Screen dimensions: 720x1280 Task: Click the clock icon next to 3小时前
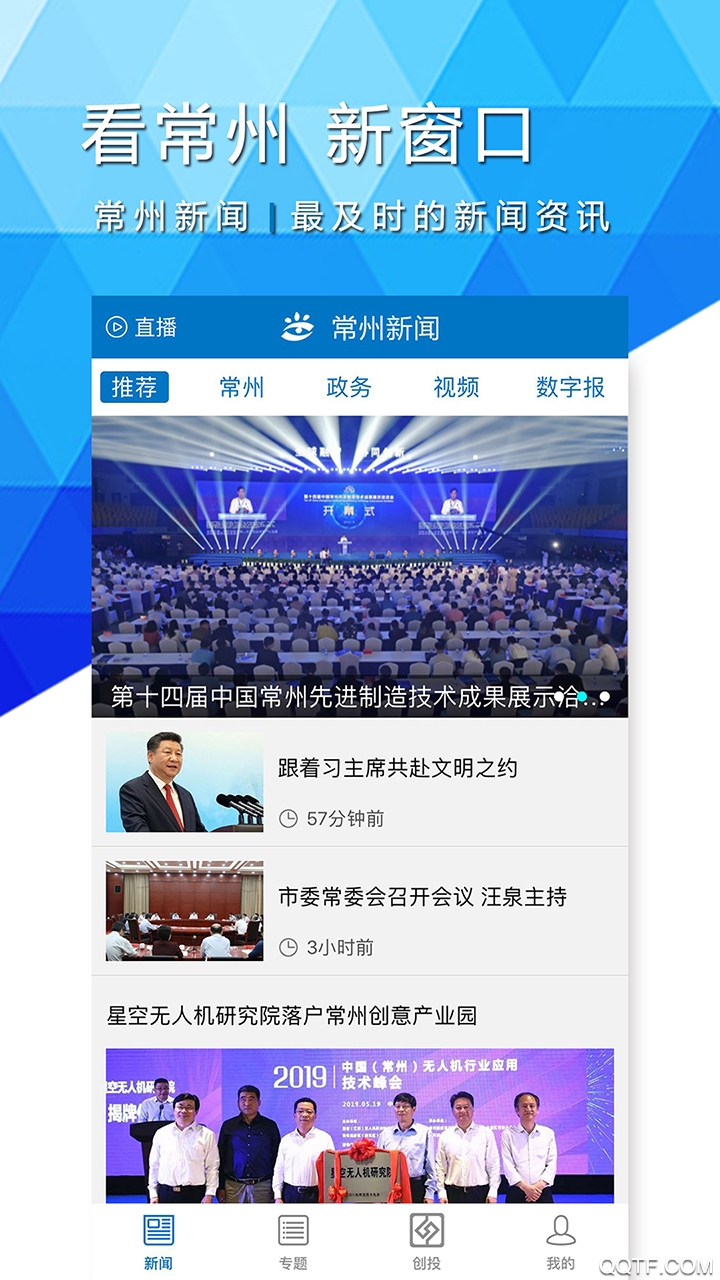pos(290,946)
